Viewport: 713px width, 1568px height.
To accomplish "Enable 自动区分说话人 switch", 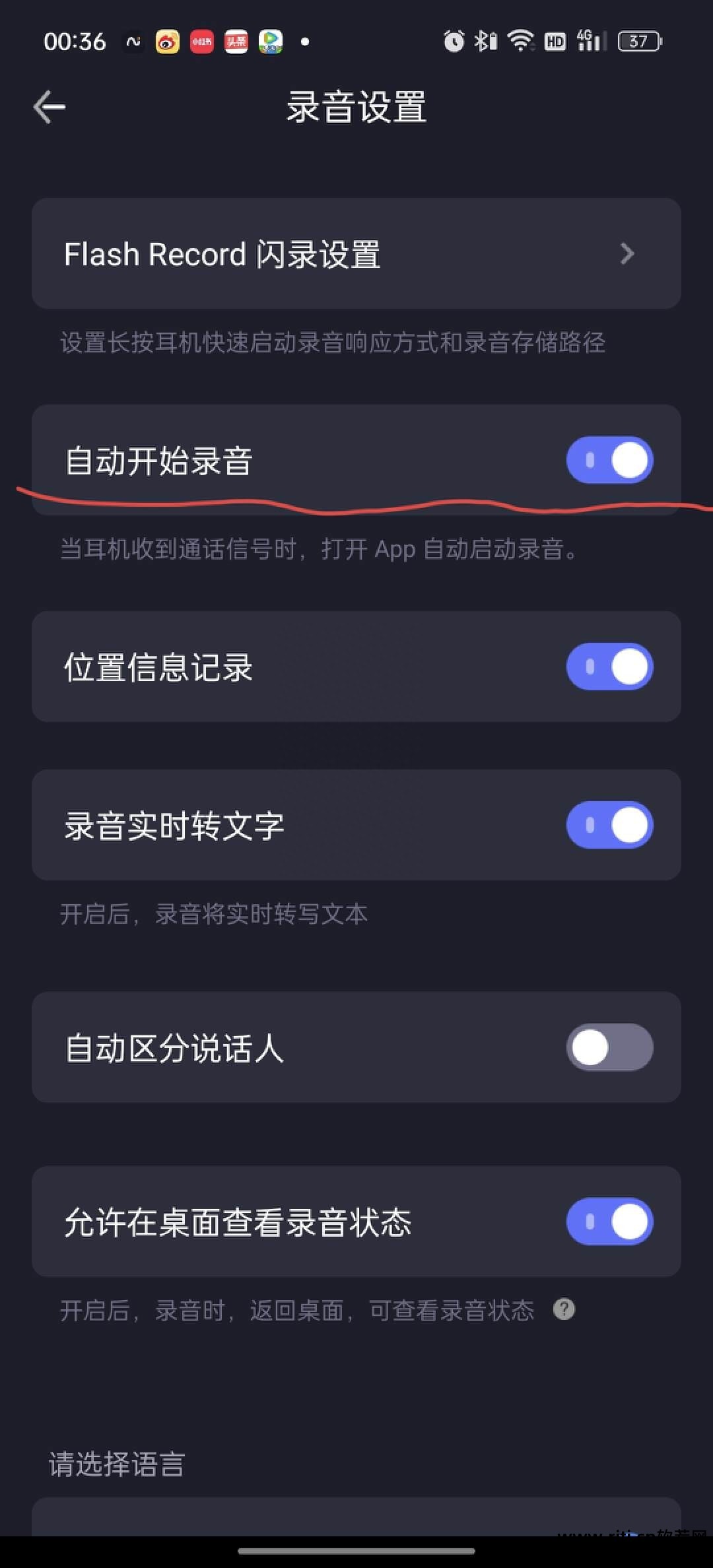I will 609,1047.
